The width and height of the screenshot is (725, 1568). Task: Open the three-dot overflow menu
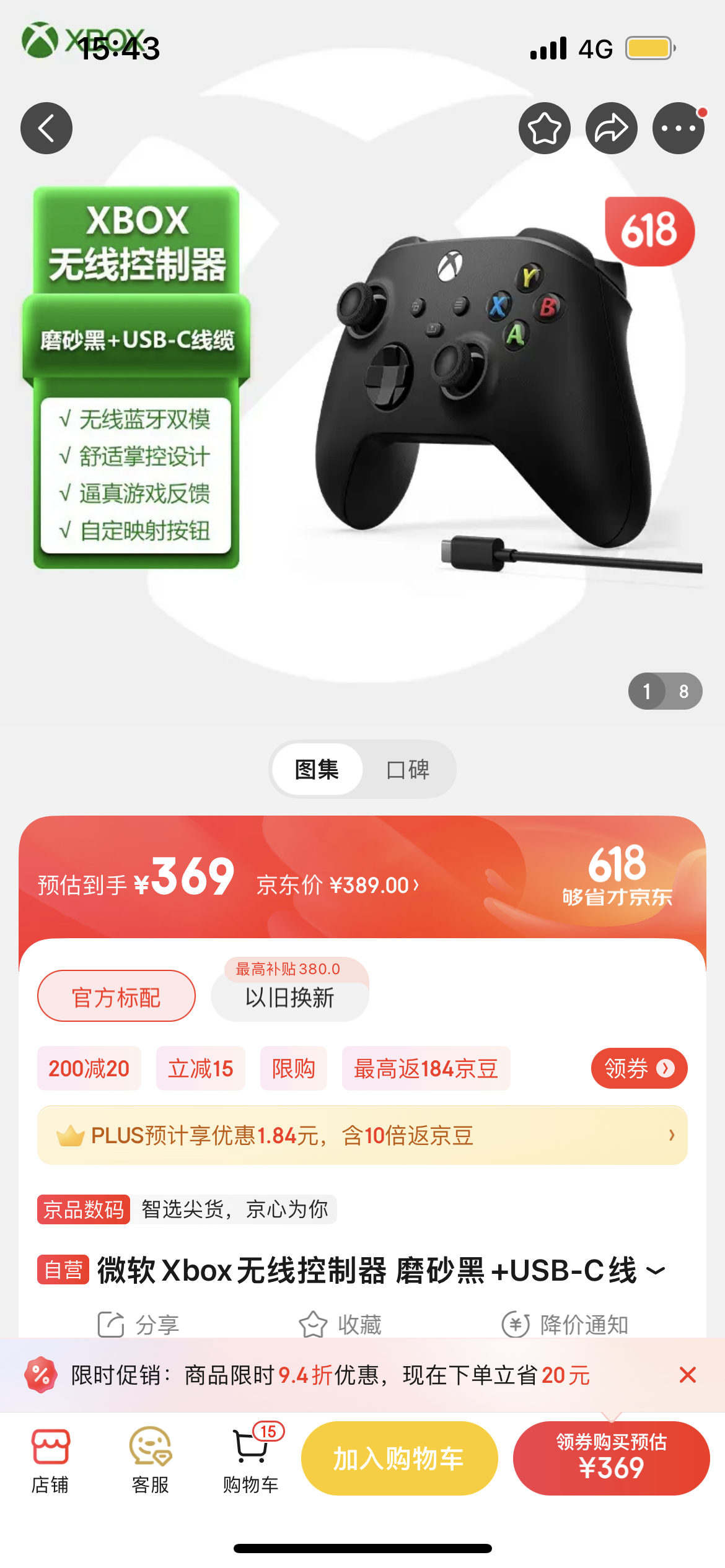pyautogui.click(x=679, y=128)
